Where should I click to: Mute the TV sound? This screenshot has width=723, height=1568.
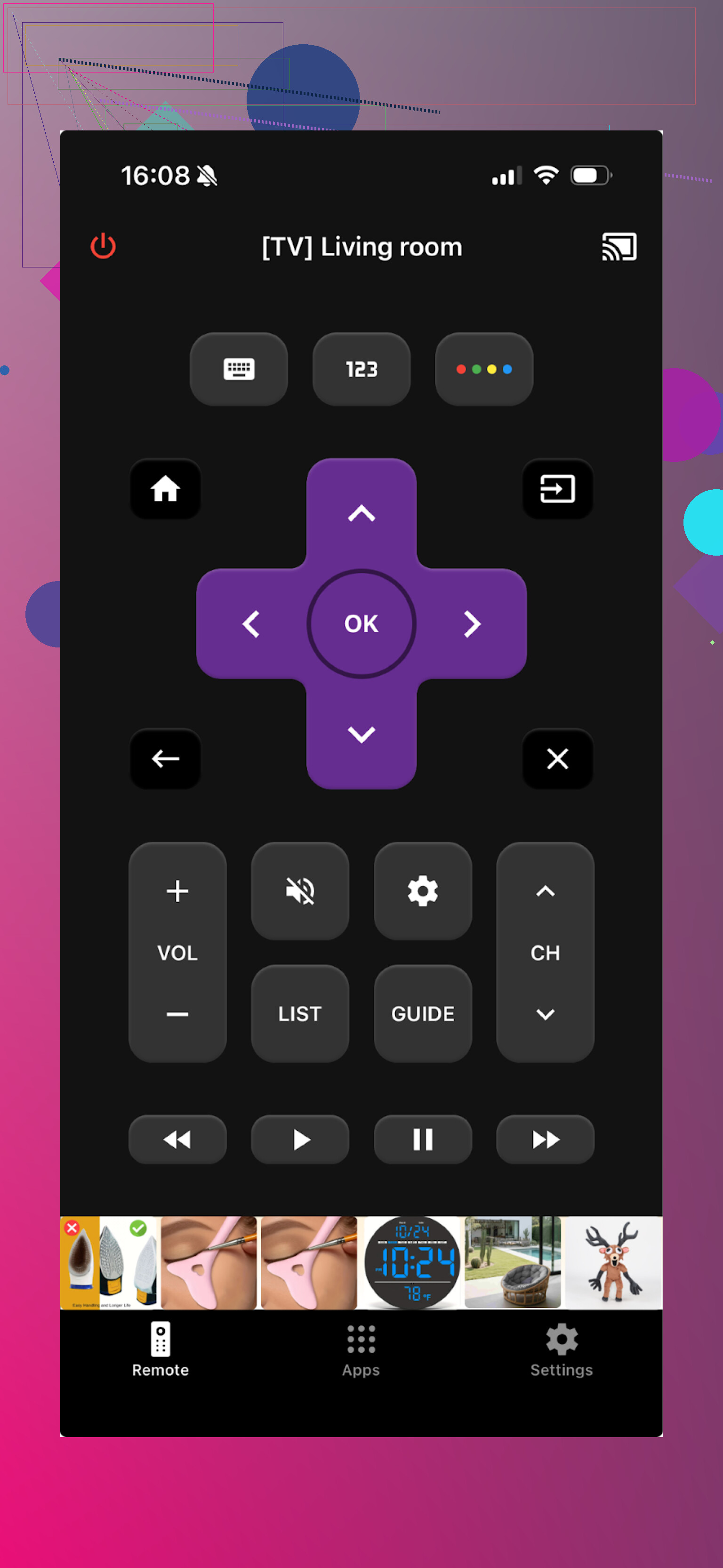300,891
